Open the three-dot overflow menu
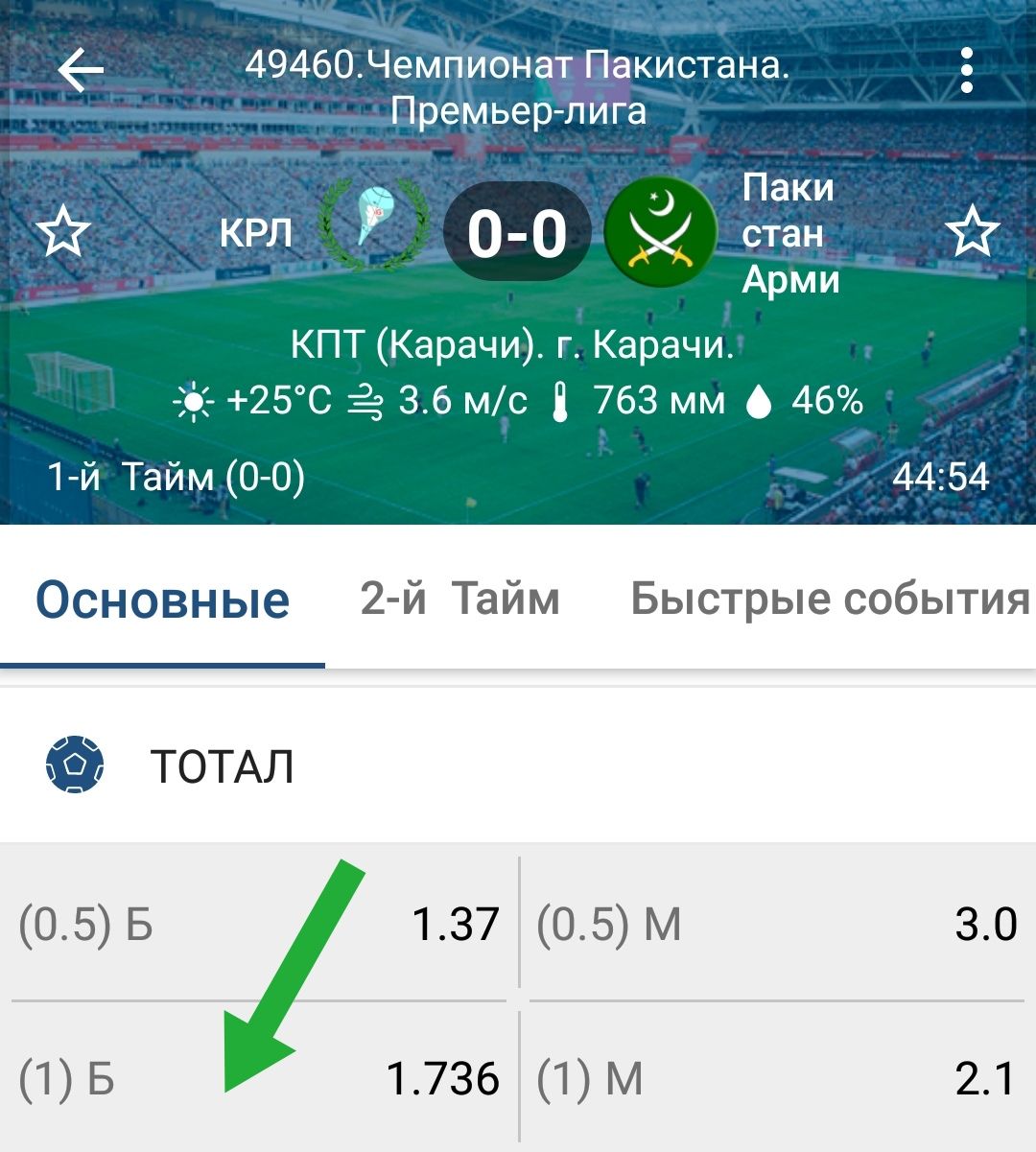1036x1152 pixels. point(967,71)
